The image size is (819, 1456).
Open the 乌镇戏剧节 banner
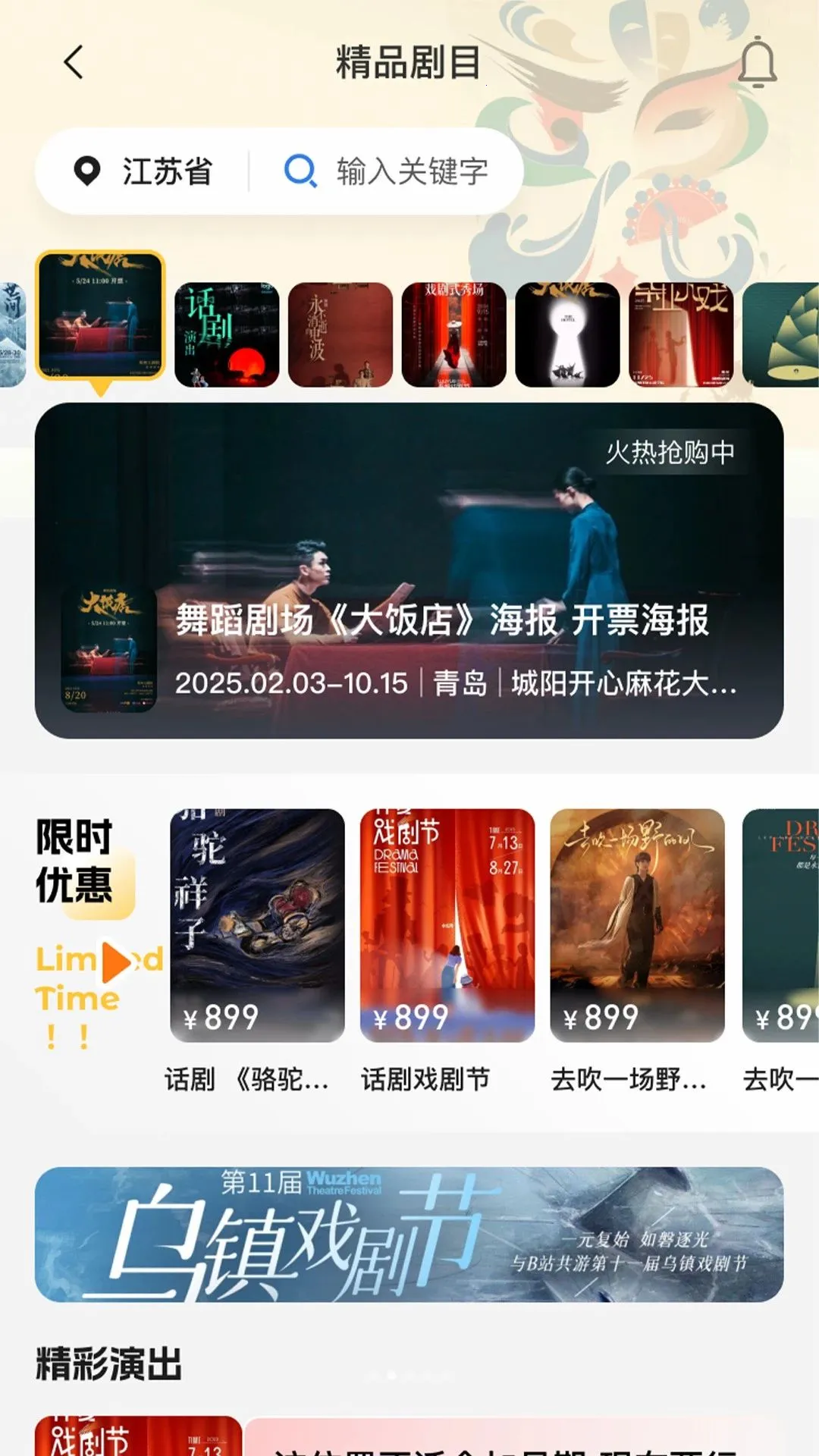click(409, 1235)
